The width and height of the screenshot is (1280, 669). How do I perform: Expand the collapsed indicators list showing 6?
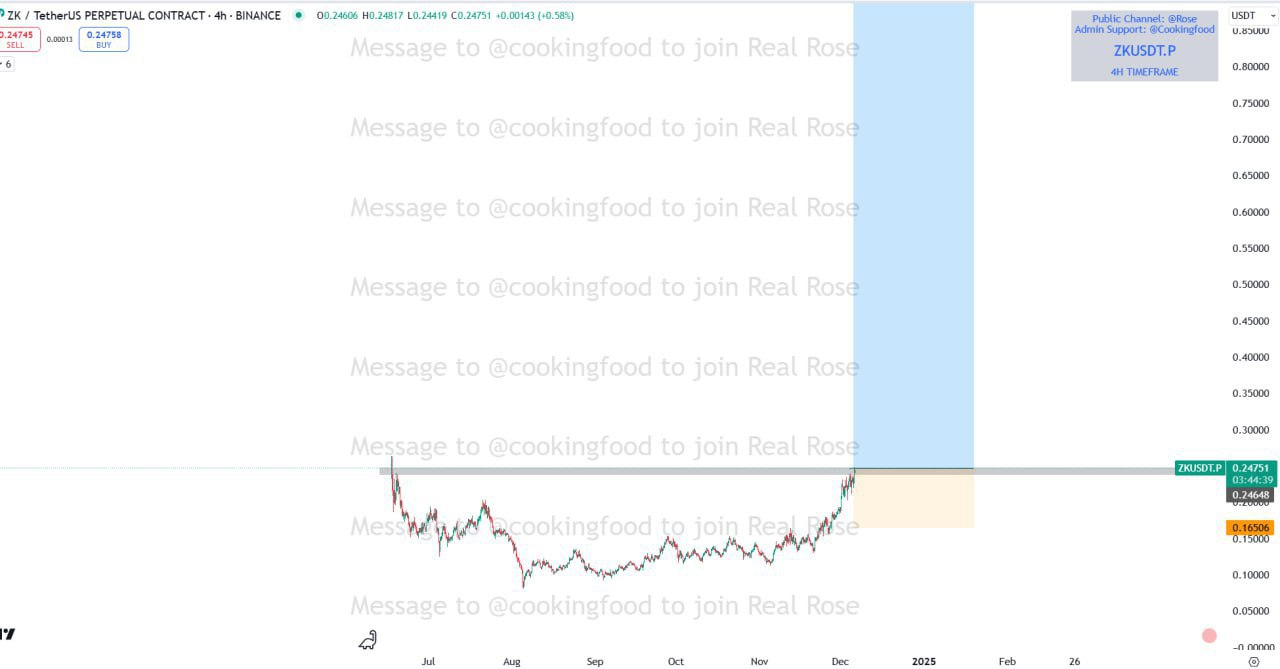(6, 64)
